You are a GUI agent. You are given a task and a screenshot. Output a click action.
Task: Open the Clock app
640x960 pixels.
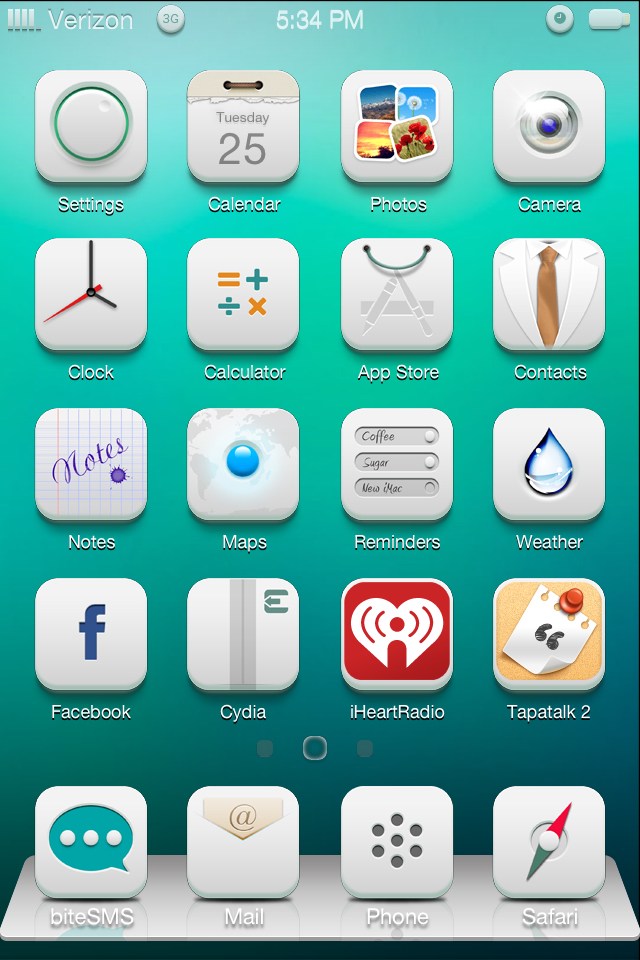coord(91,294)
